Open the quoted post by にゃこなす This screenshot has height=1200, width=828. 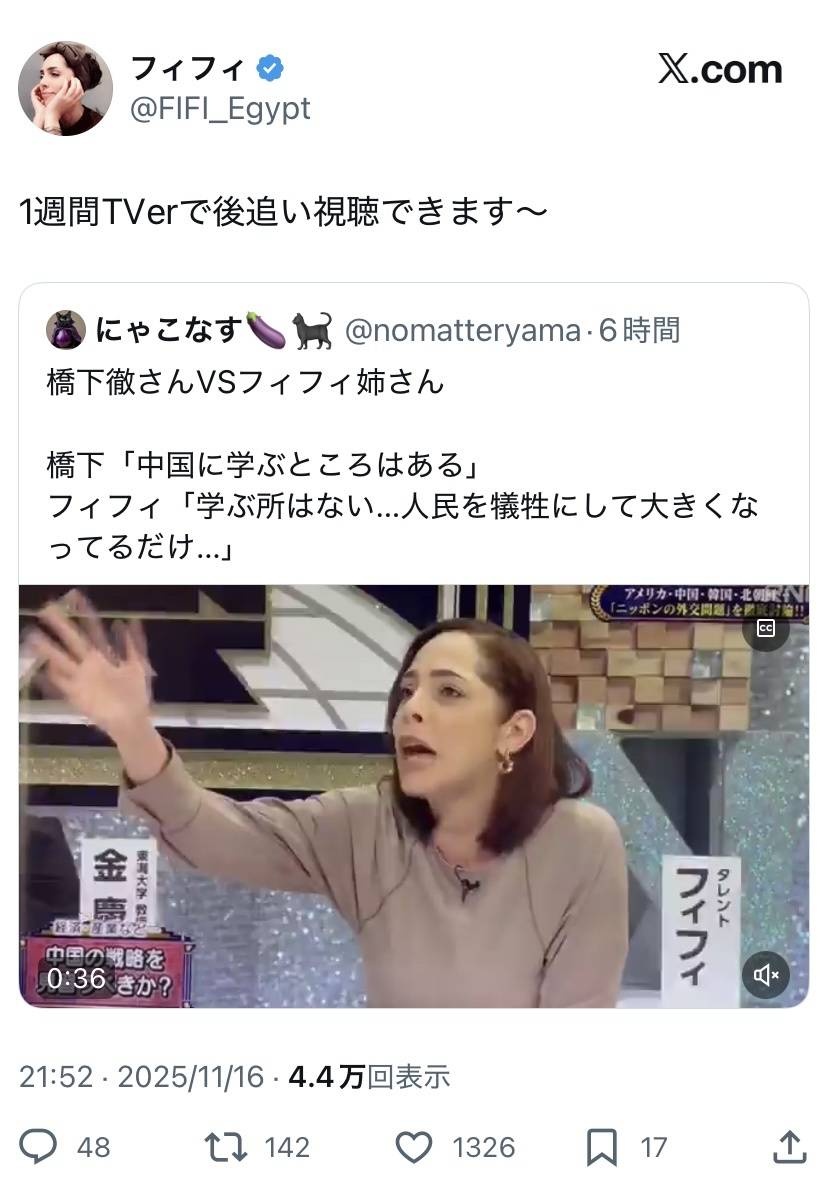point(400,460)
